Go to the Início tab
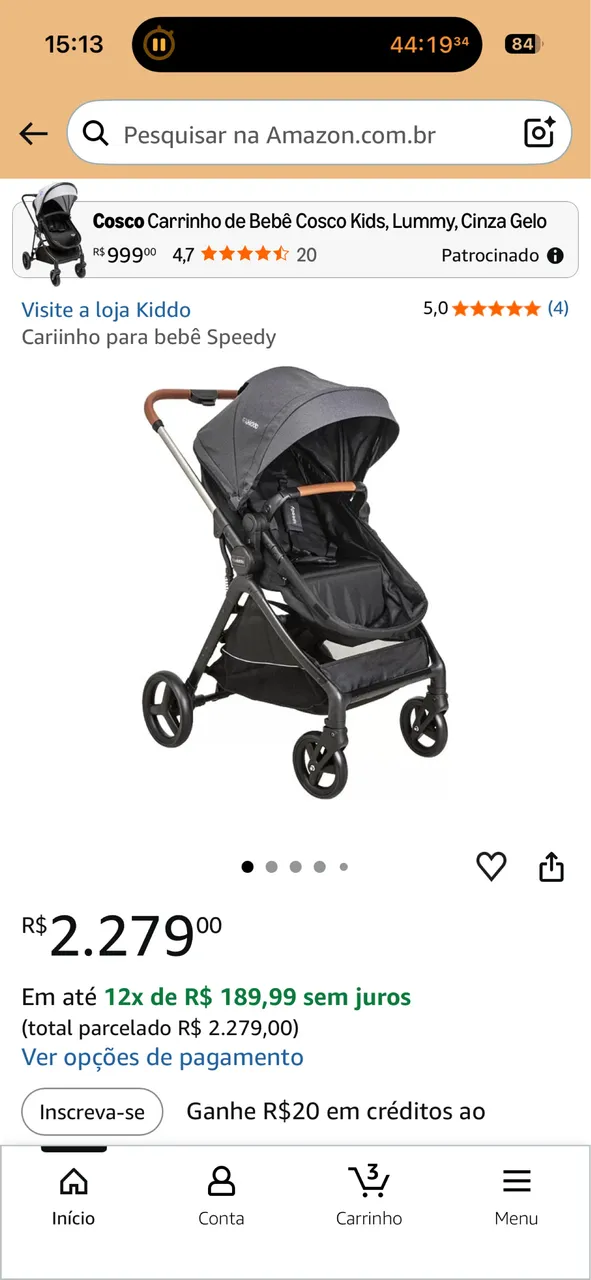The image size is (591, 1280). coord(74,1195)
